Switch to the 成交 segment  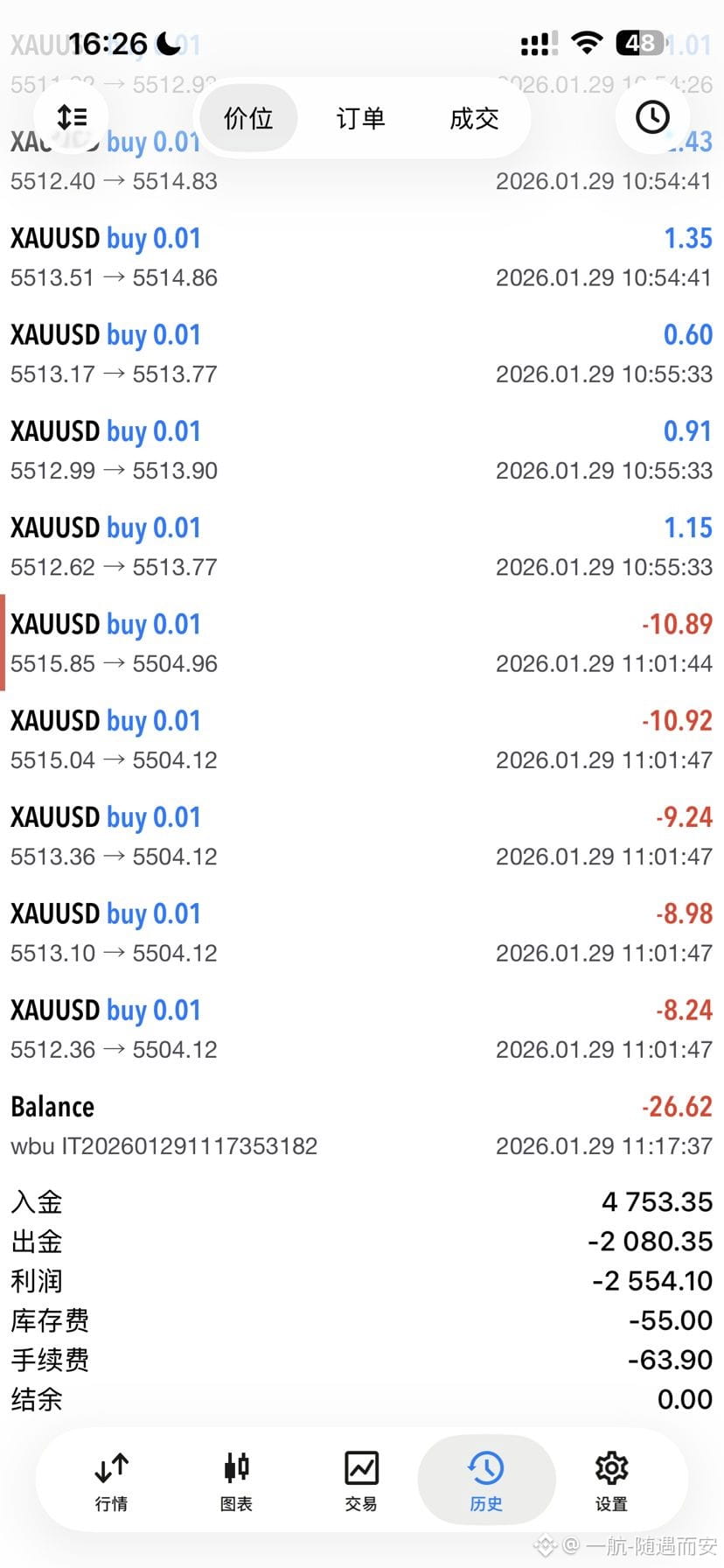point(474,117)
